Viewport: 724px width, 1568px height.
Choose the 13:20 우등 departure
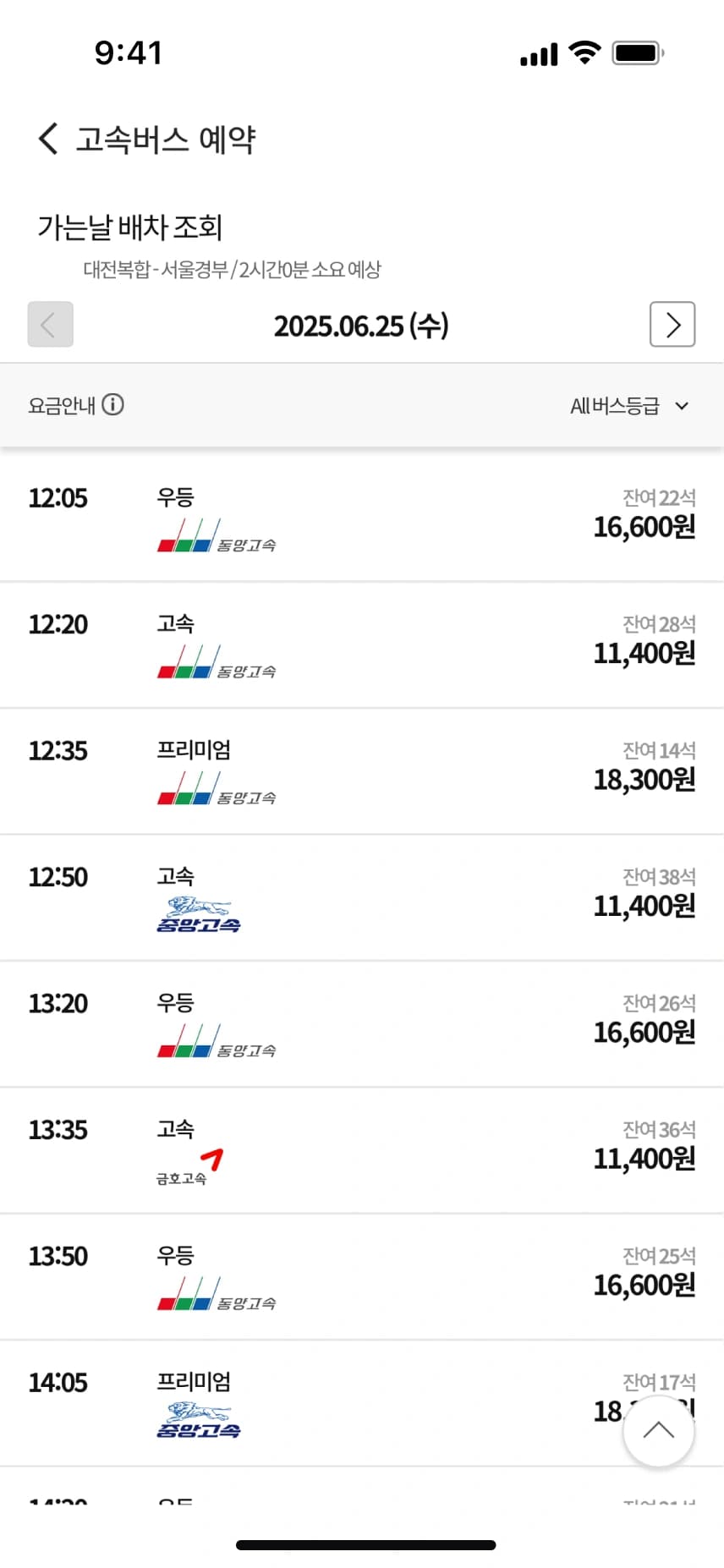[362, 1023]
